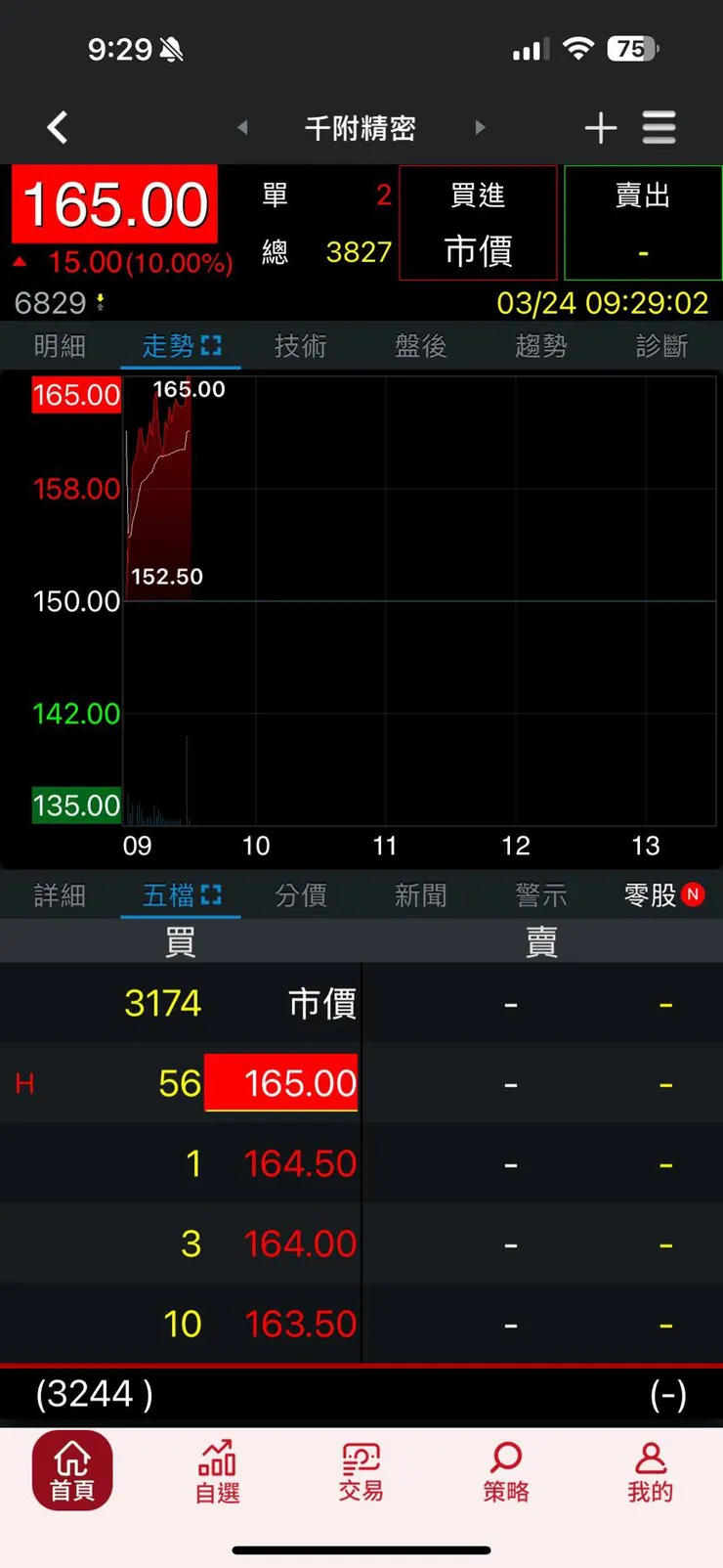The width and height of the screenshot is (723, 1568).
Task: Tap the 買進 market buy button
Action: (478, 223)
